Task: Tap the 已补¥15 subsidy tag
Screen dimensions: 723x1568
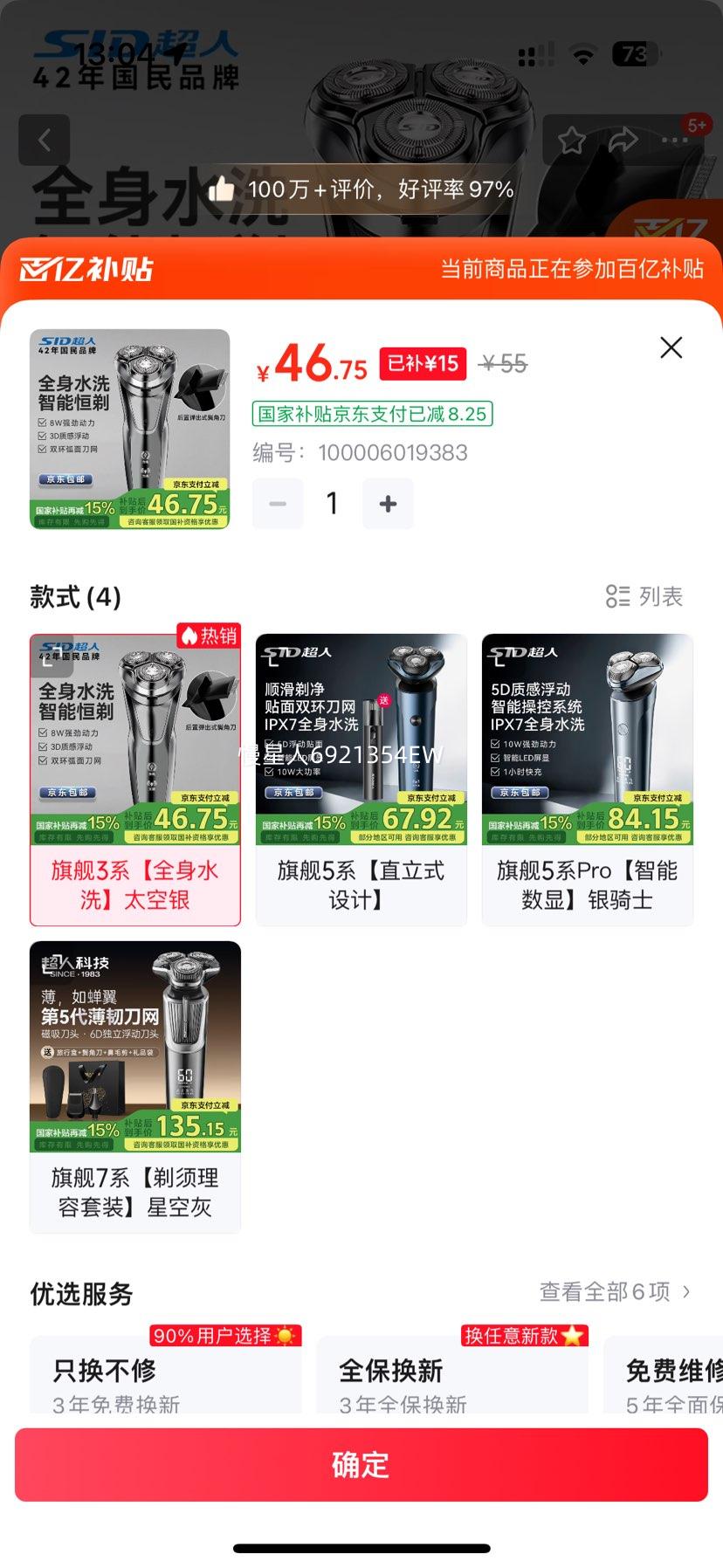Action: tap(421, 364)
